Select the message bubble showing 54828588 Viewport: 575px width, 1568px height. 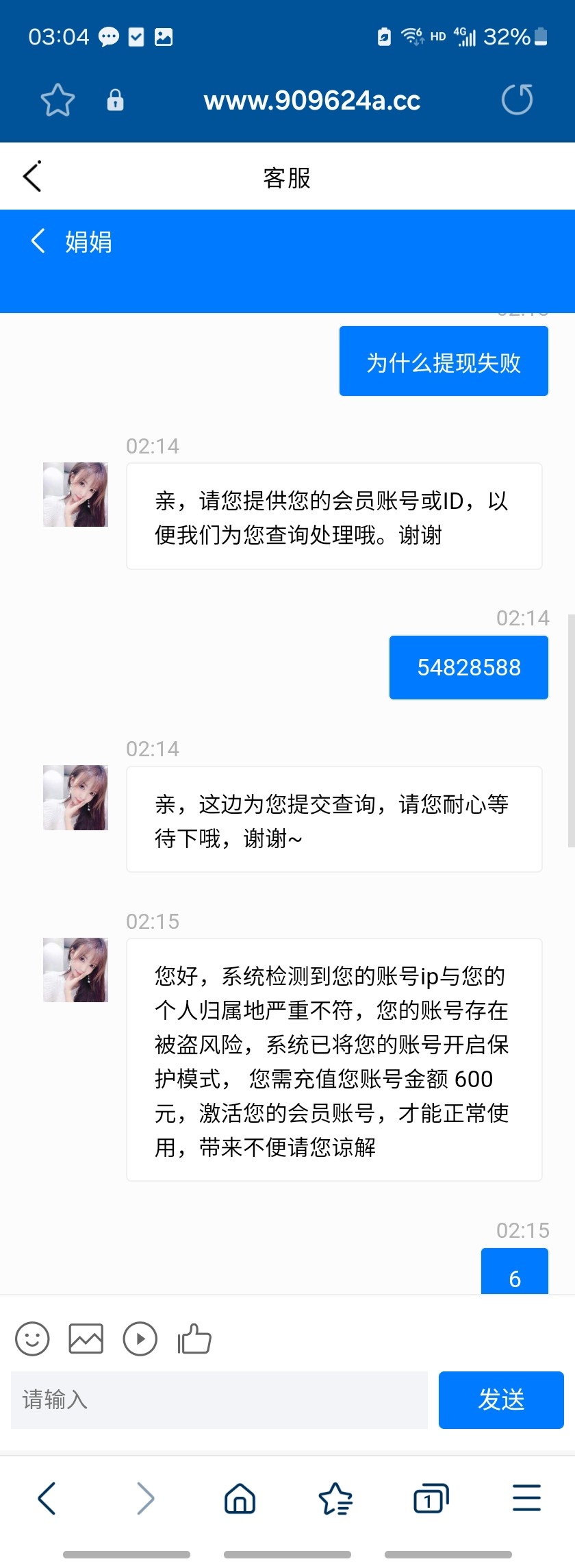[469, 667]
